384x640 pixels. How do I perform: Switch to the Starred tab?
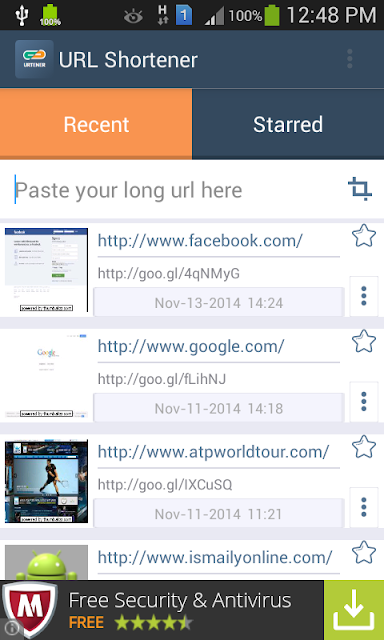[x=288, y=124]
